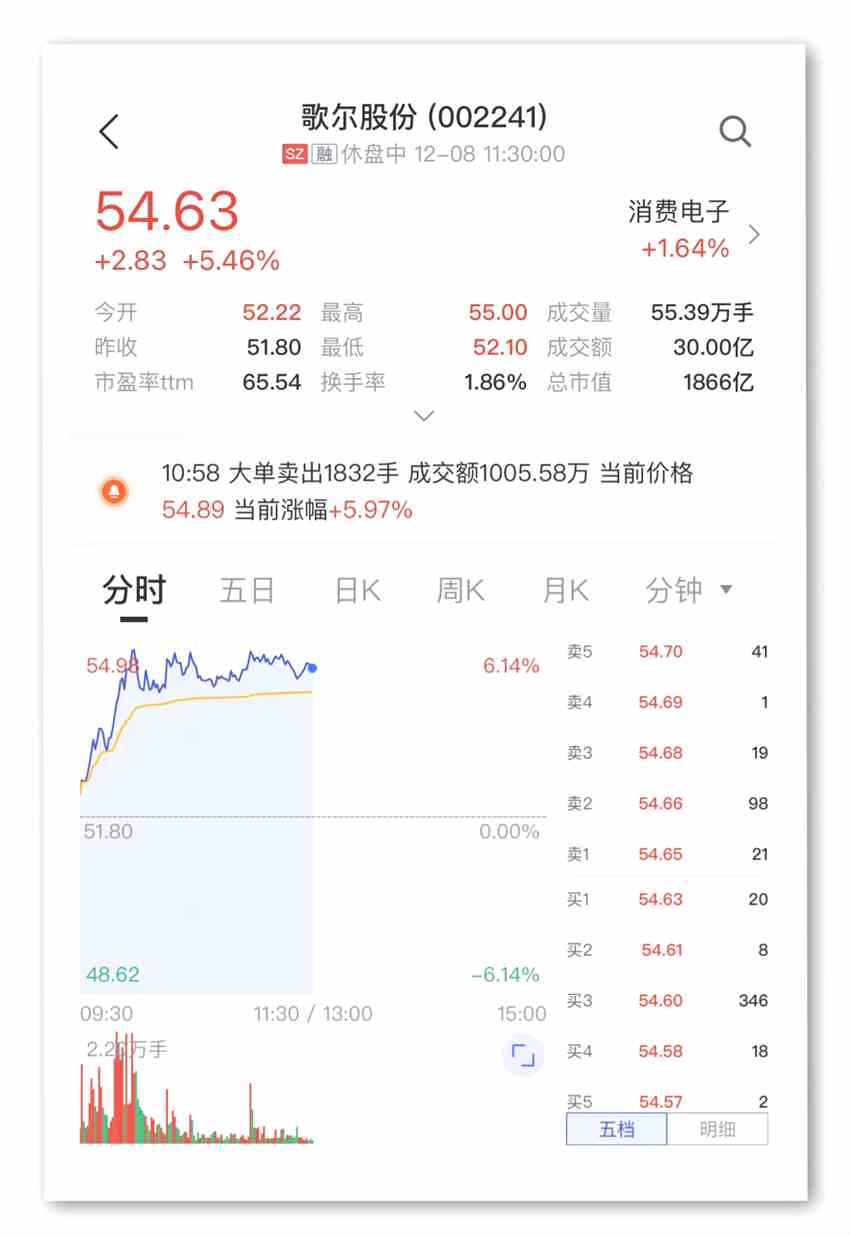Viewport: 850px width, 1238px height.
Task: Show the 月K chart
Action: point(565,590)
